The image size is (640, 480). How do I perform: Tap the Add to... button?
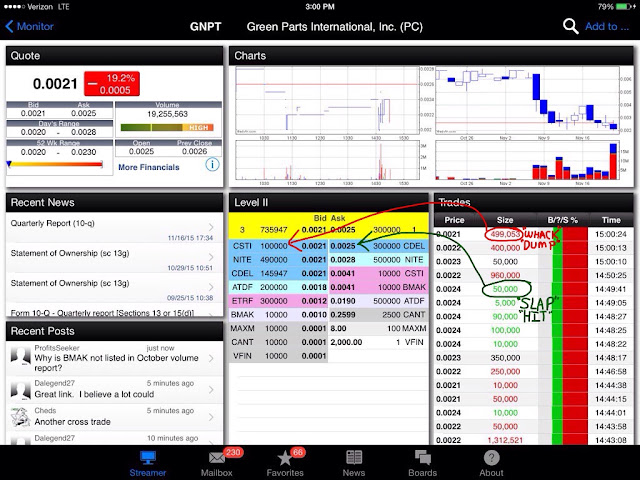click(x=607, y=27)
